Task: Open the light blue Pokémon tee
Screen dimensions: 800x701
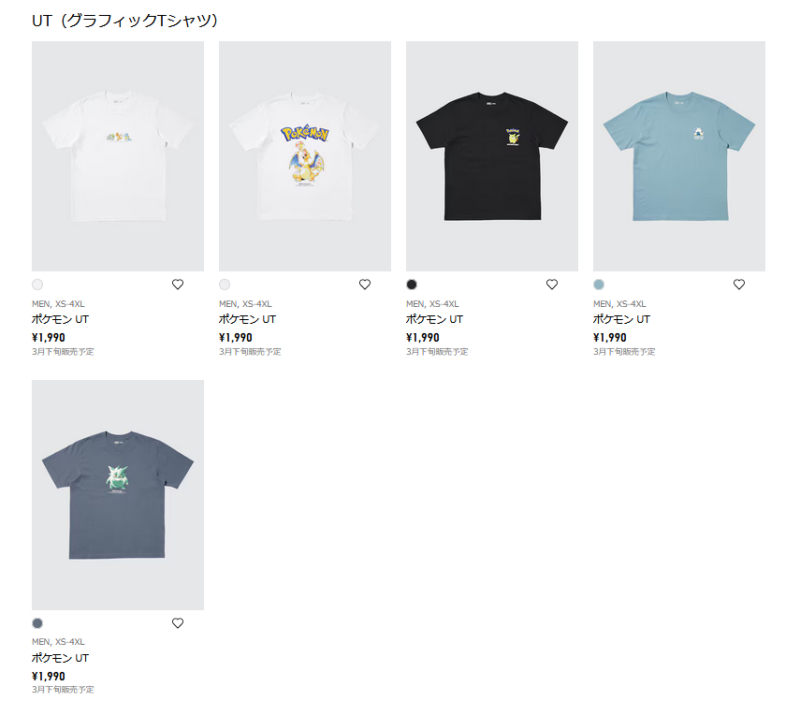Action: click(x=679, y=156)
